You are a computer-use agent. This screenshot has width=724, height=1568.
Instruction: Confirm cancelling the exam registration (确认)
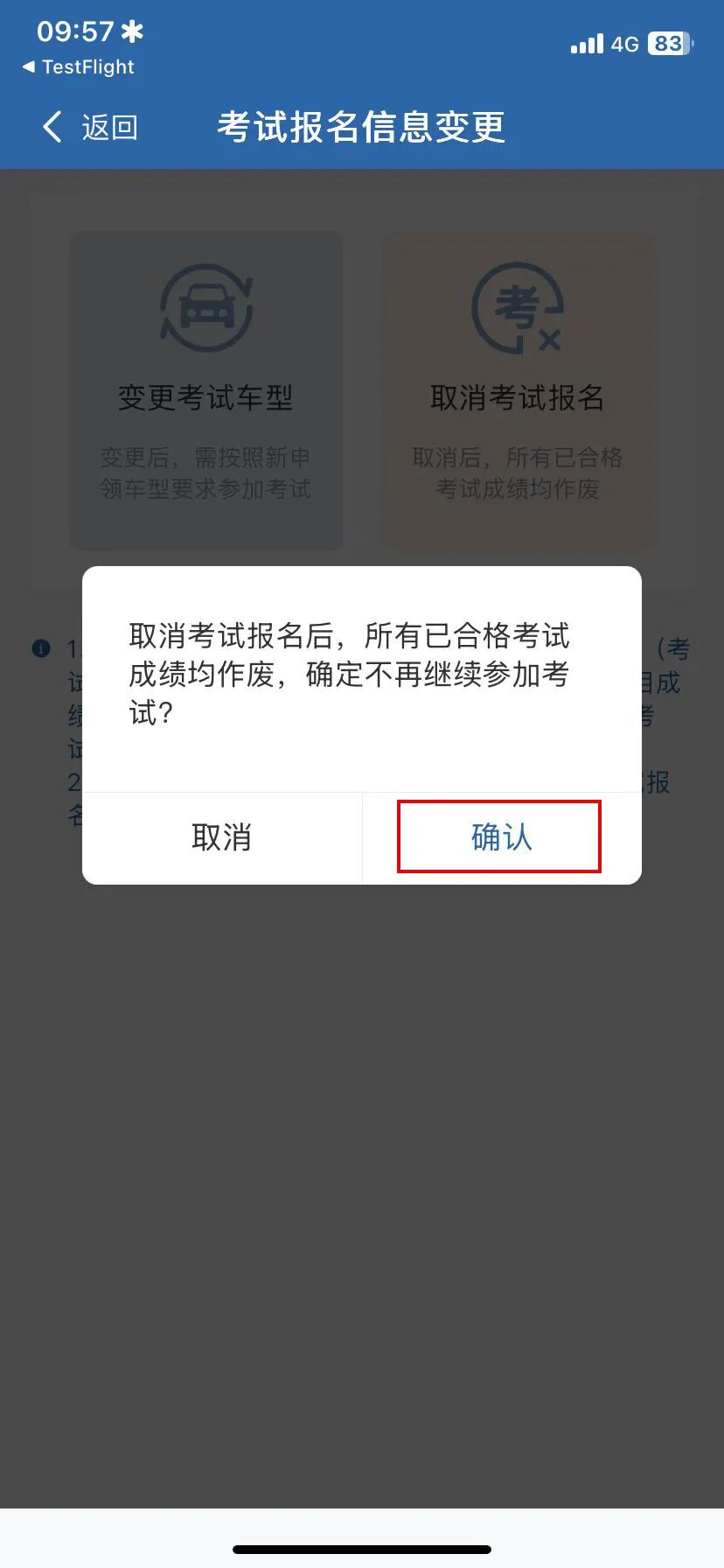(x=500, y=837)
